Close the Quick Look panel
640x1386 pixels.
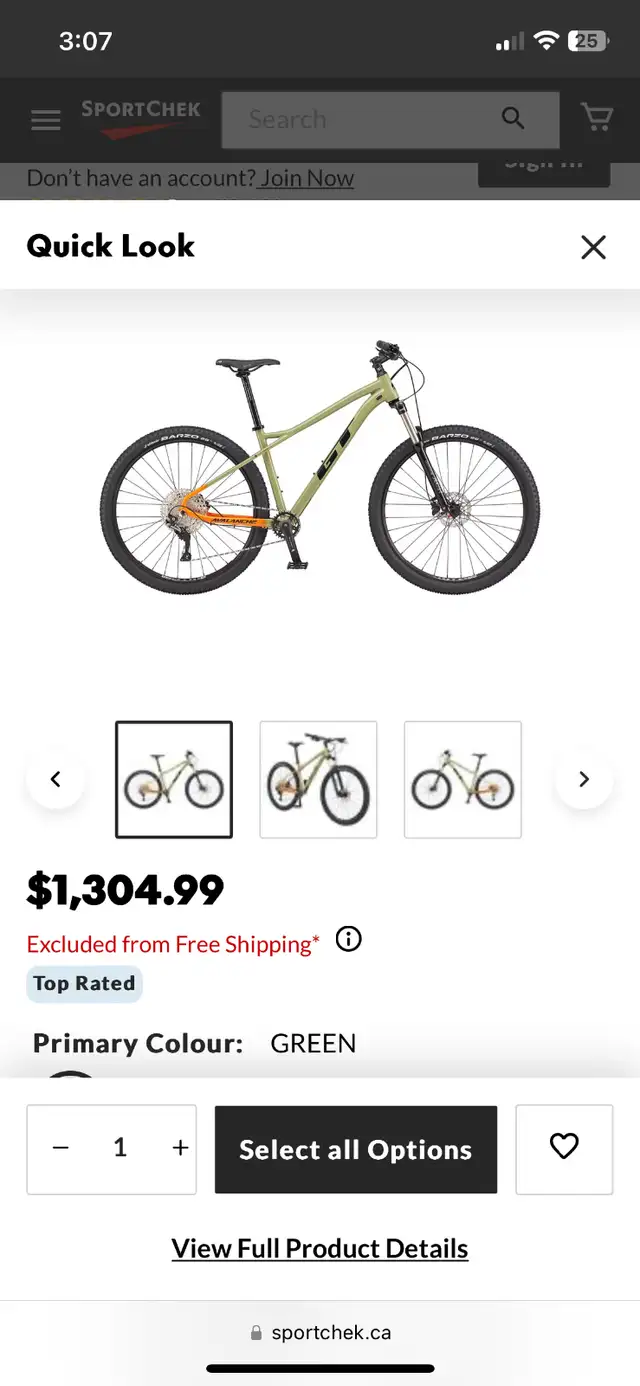click(594, 247)
